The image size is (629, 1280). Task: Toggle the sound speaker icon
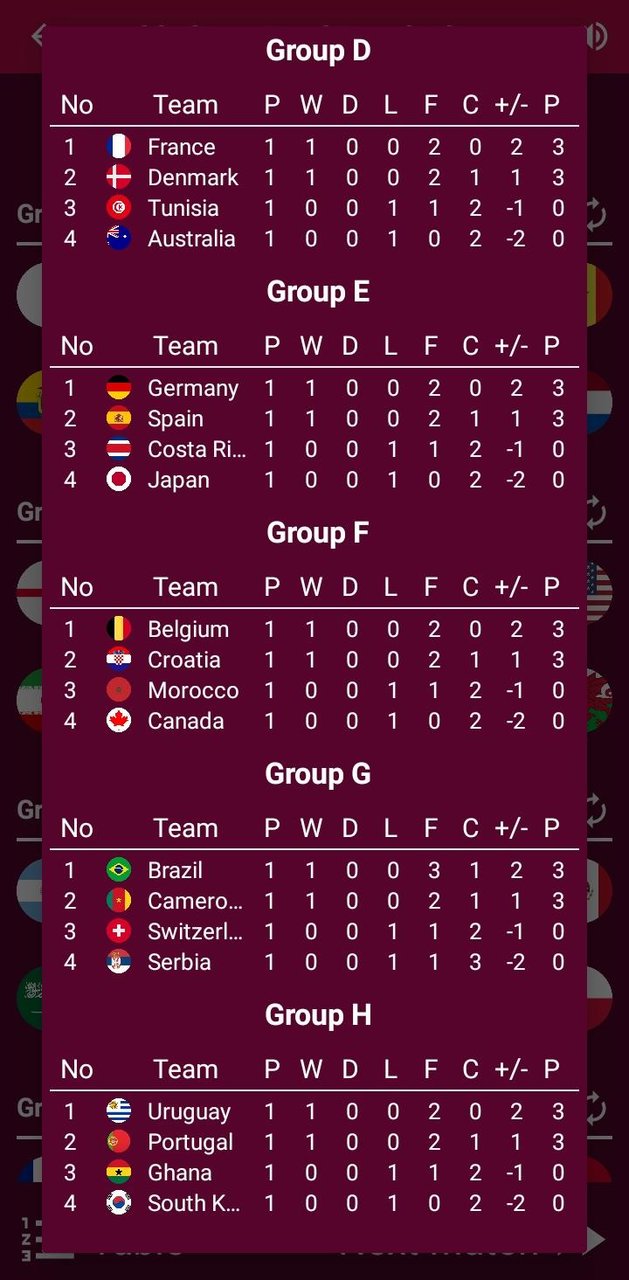[597, 36]
